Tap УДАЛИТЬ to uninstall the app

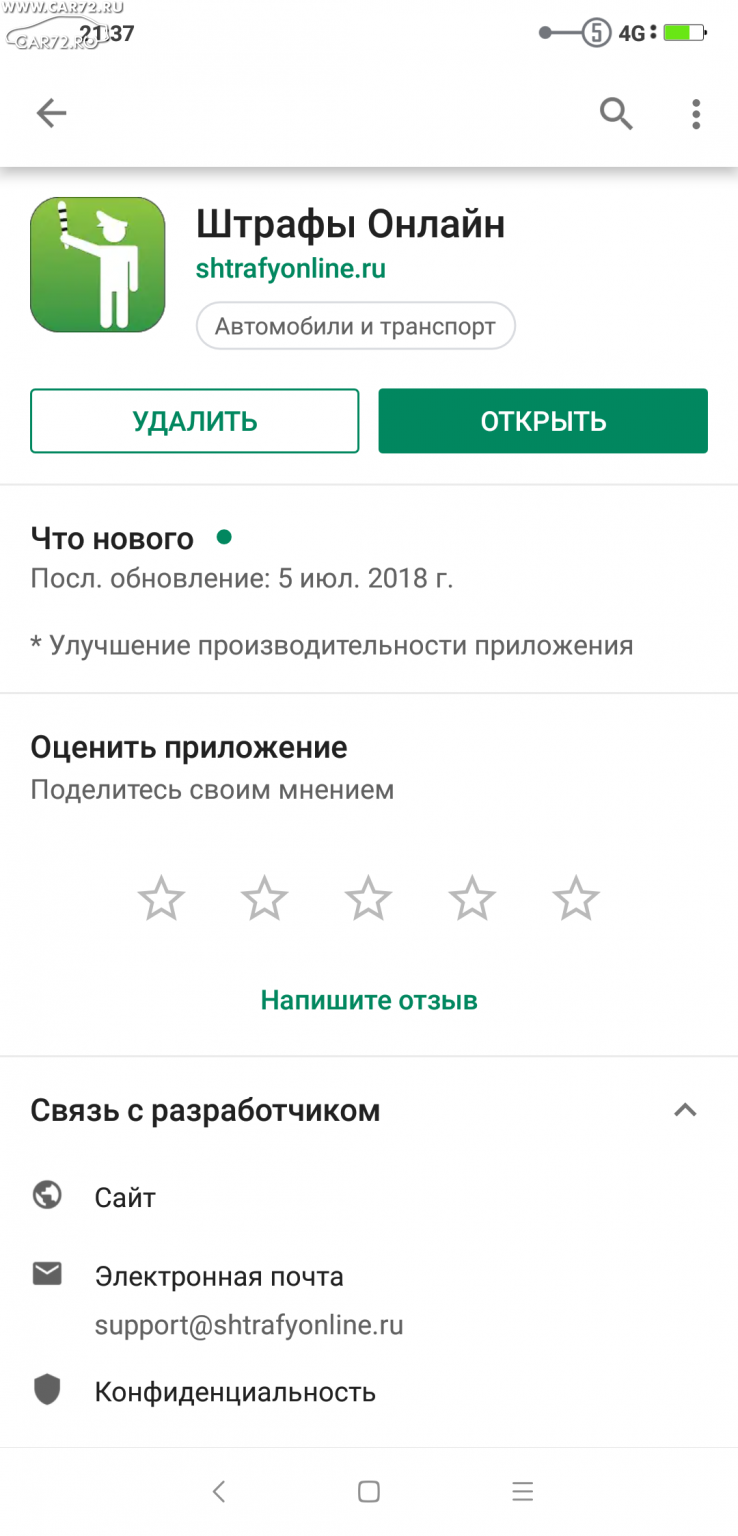[x=195, y=421]
